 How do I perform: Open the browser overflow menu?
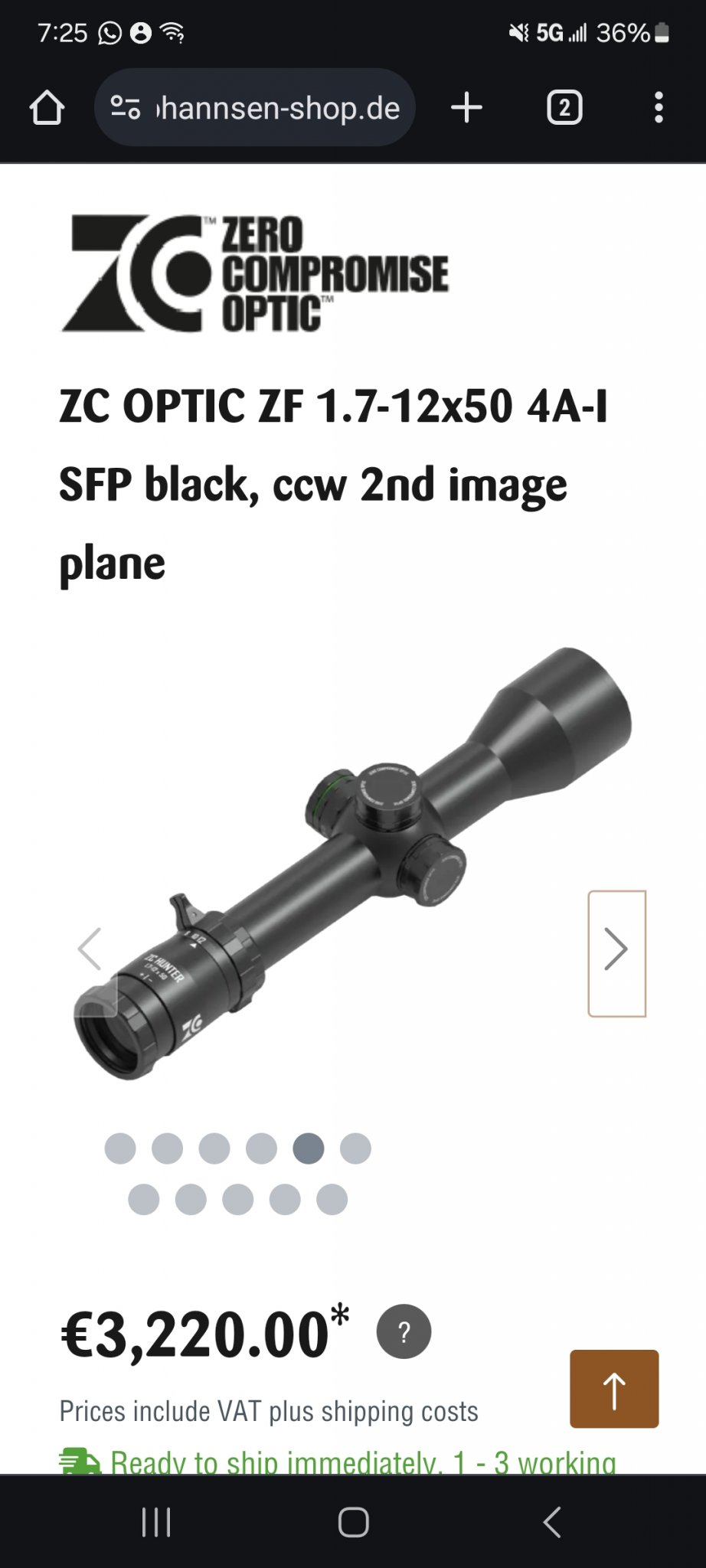[659, 108]
